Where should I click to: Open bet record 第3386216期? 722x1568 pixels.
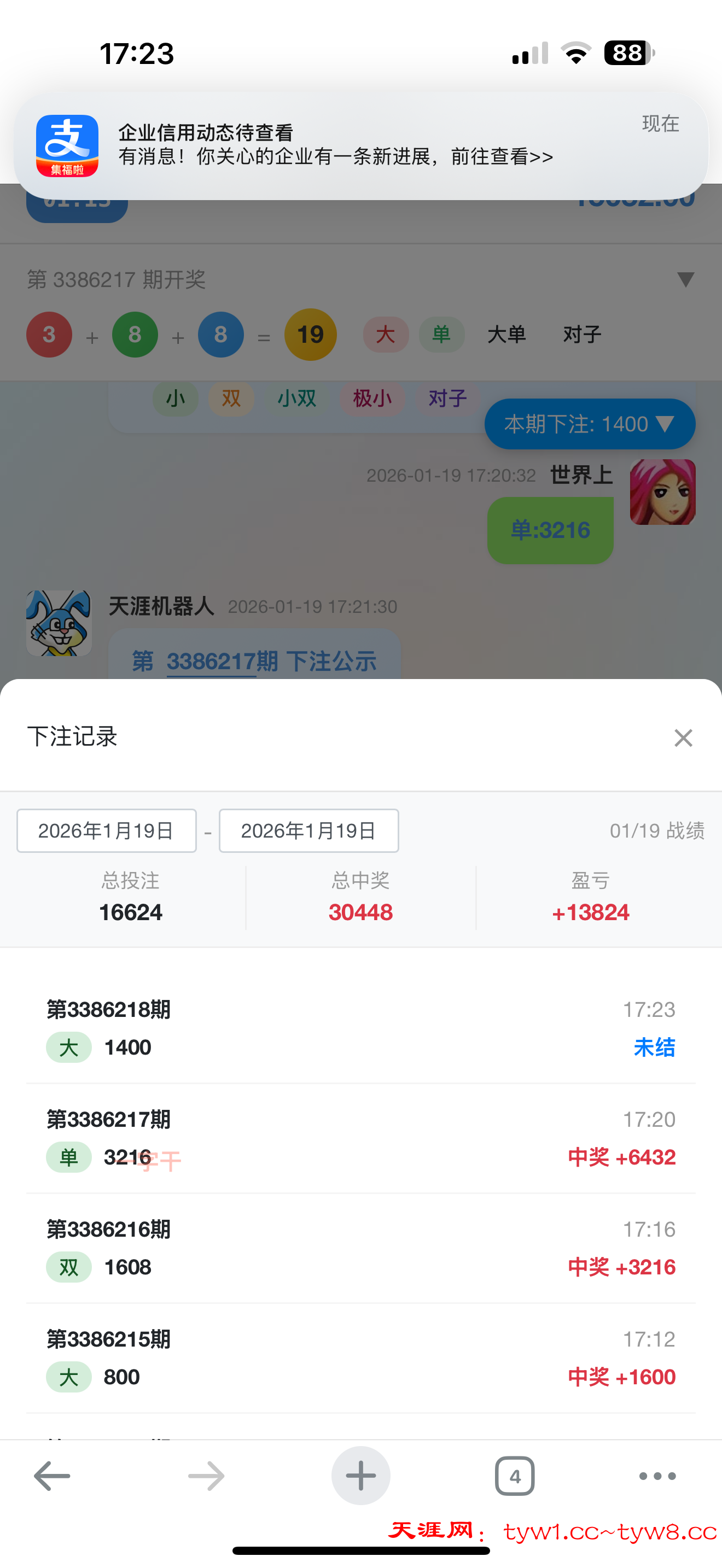pyautogui.click(x=360, y=1248)
